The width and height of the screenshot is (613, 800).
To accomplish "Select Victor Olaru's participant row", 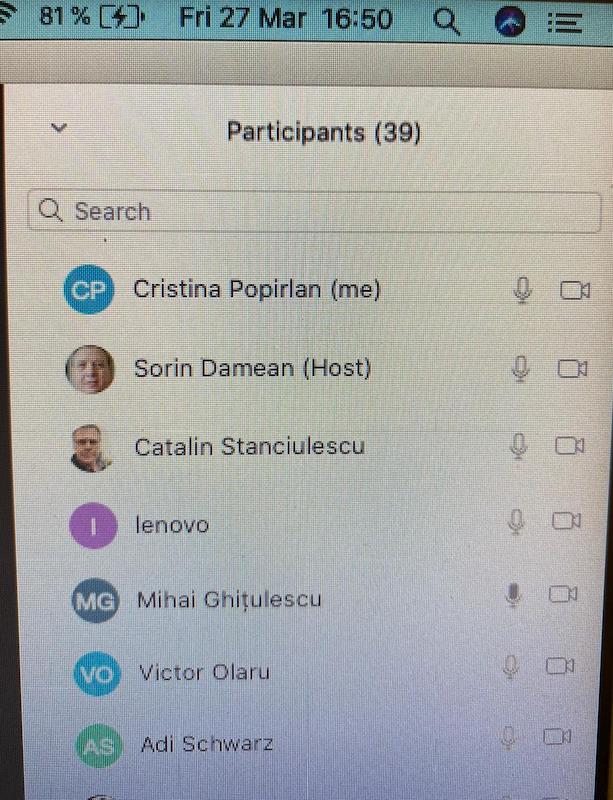I will tap(204, 672).
